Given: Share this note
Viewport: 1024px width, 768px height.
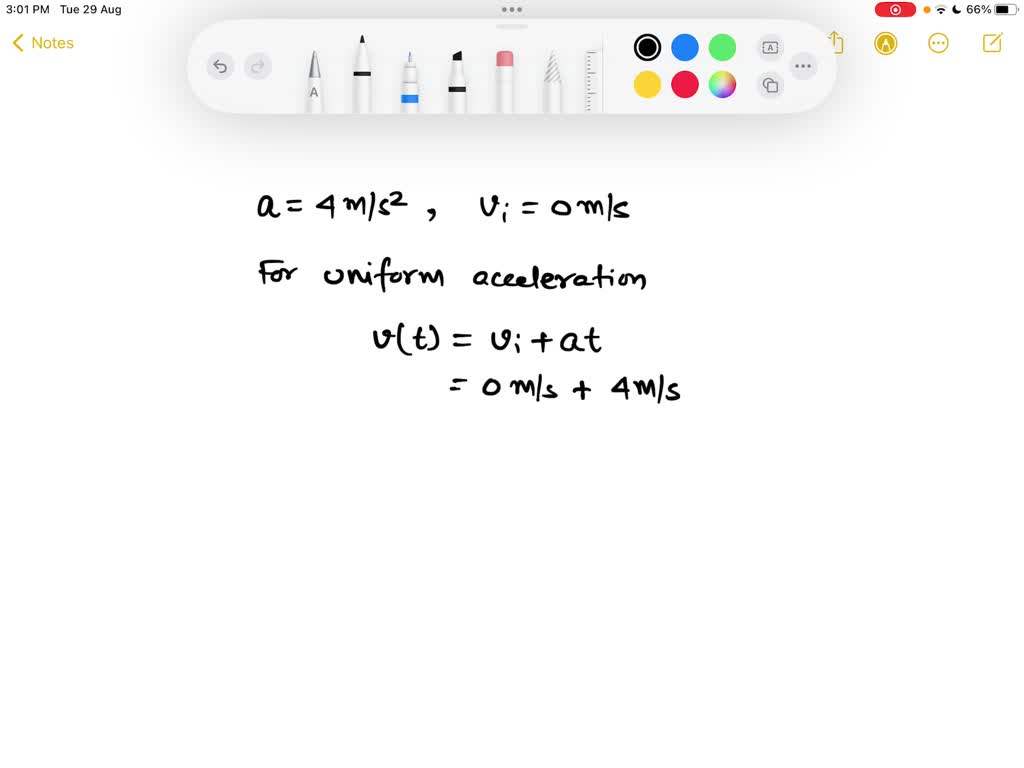Looking at the screenshot, I should point(837,43).
